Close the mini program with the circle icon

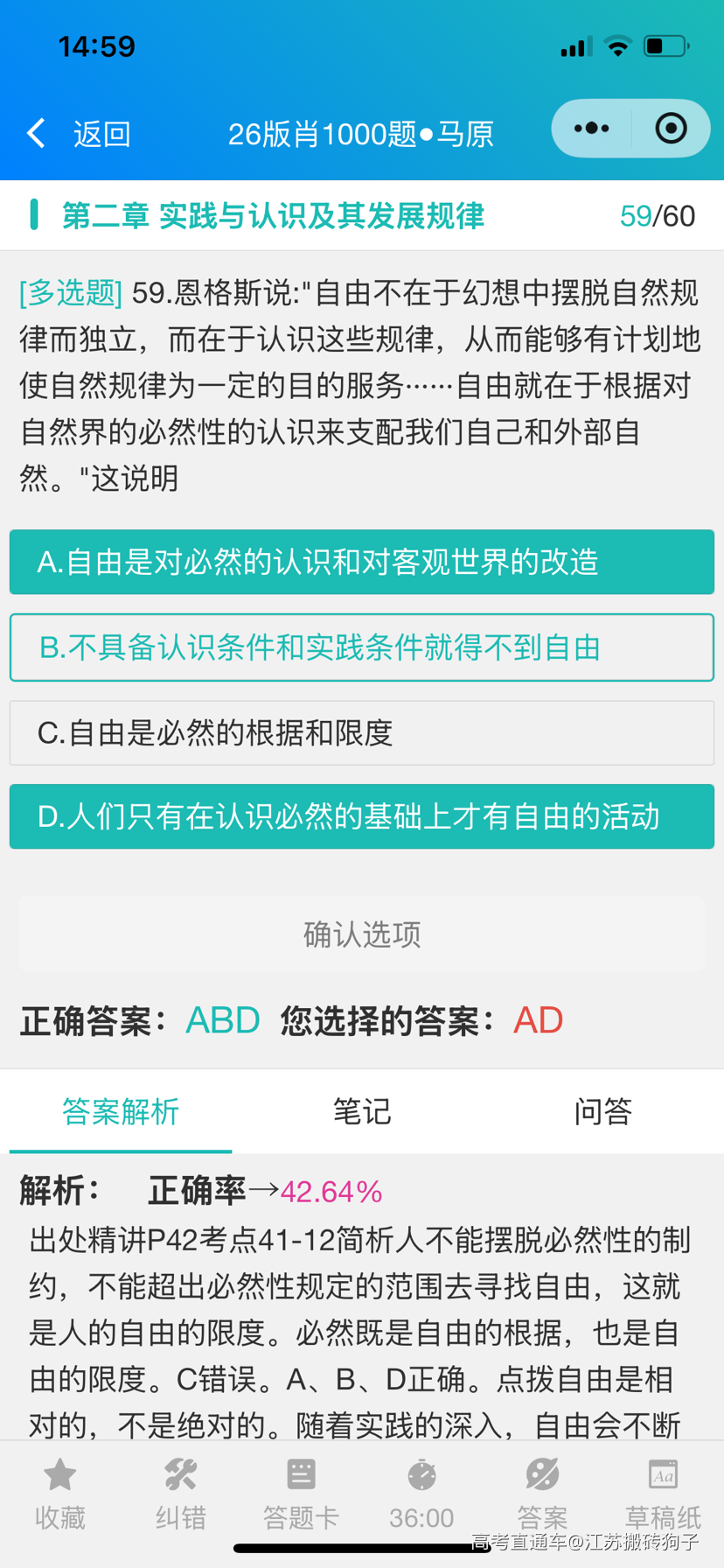coord(671,129)
